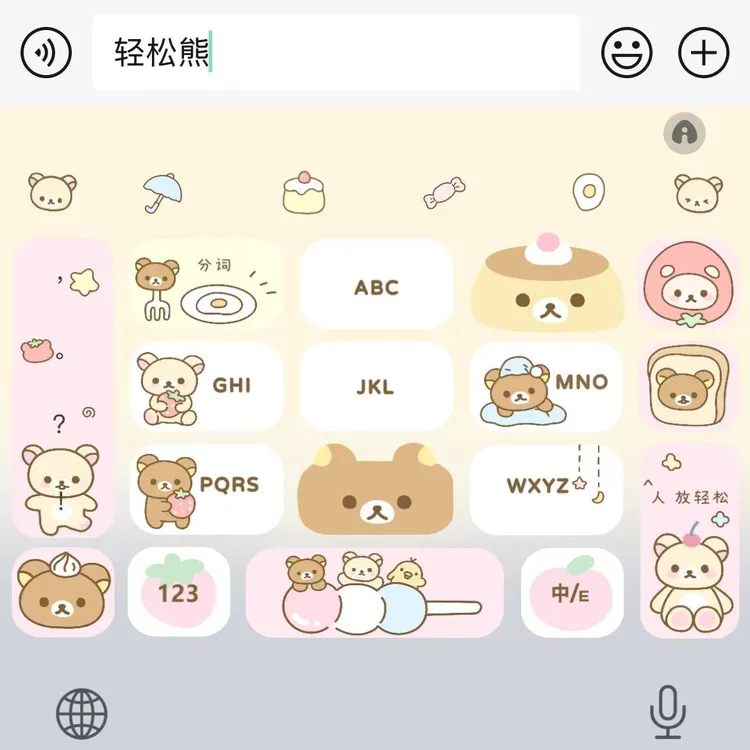The height and width of the screenshot is (750, 750).
Task: Insert a question mark from the punctuation column
Action: 60,425
